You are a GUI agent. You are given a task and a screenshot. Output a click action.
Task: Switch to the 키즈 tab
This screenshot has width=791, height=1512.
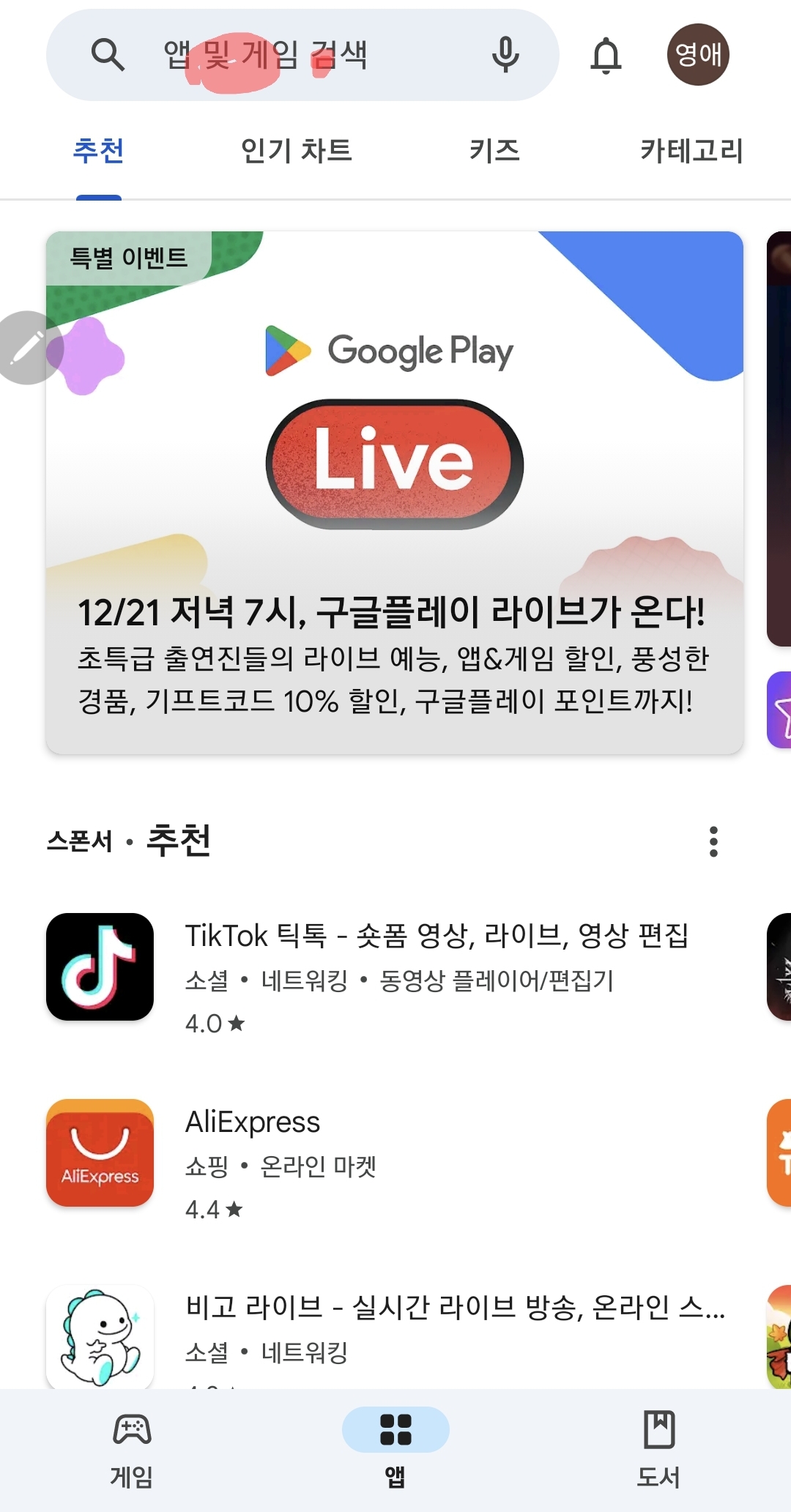coord(495,150)
